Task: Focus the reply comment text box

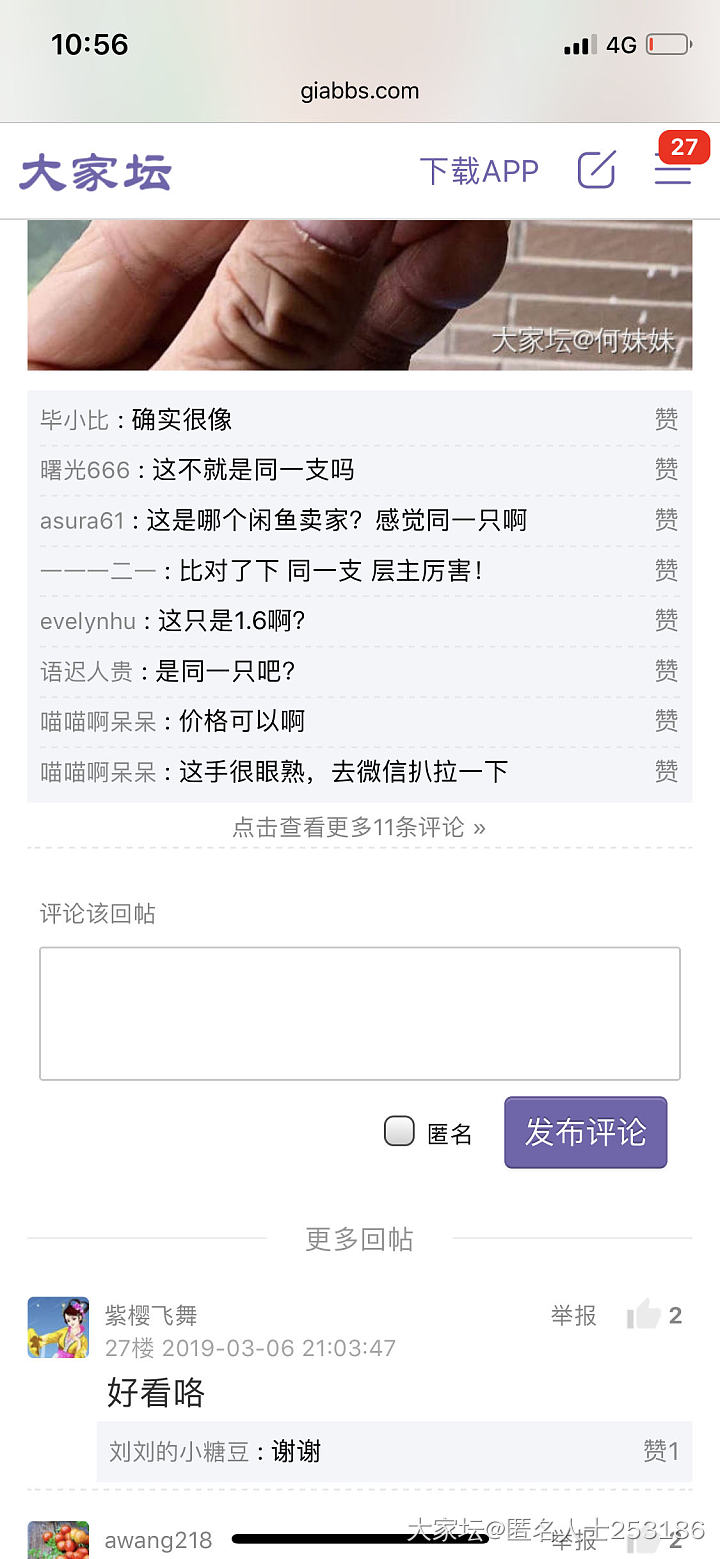Action: (360, 1013)
